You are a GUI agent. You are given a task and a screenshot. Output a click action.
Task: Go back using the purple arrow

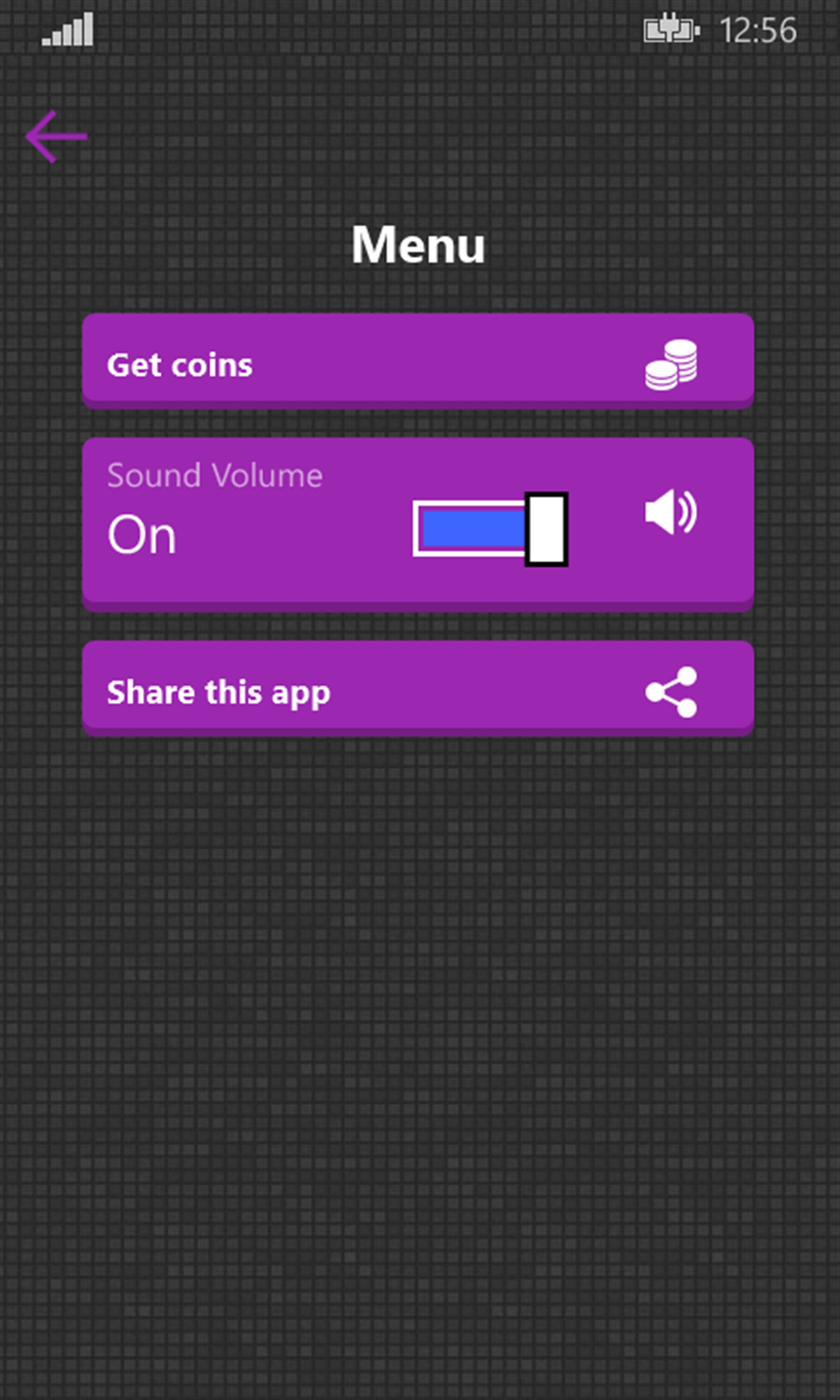56,136
